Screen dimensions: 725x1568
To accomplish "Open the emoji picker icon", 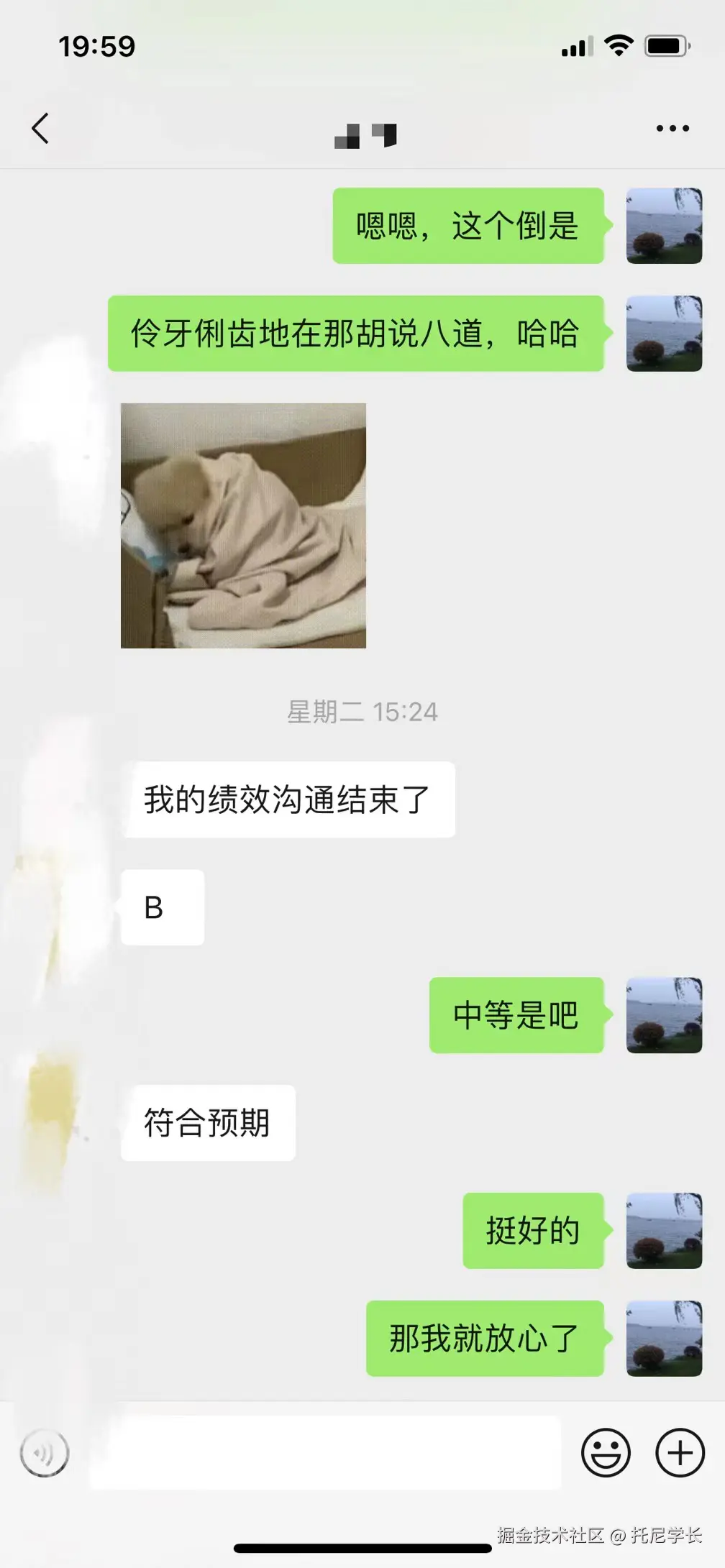I will (606, 1452).
